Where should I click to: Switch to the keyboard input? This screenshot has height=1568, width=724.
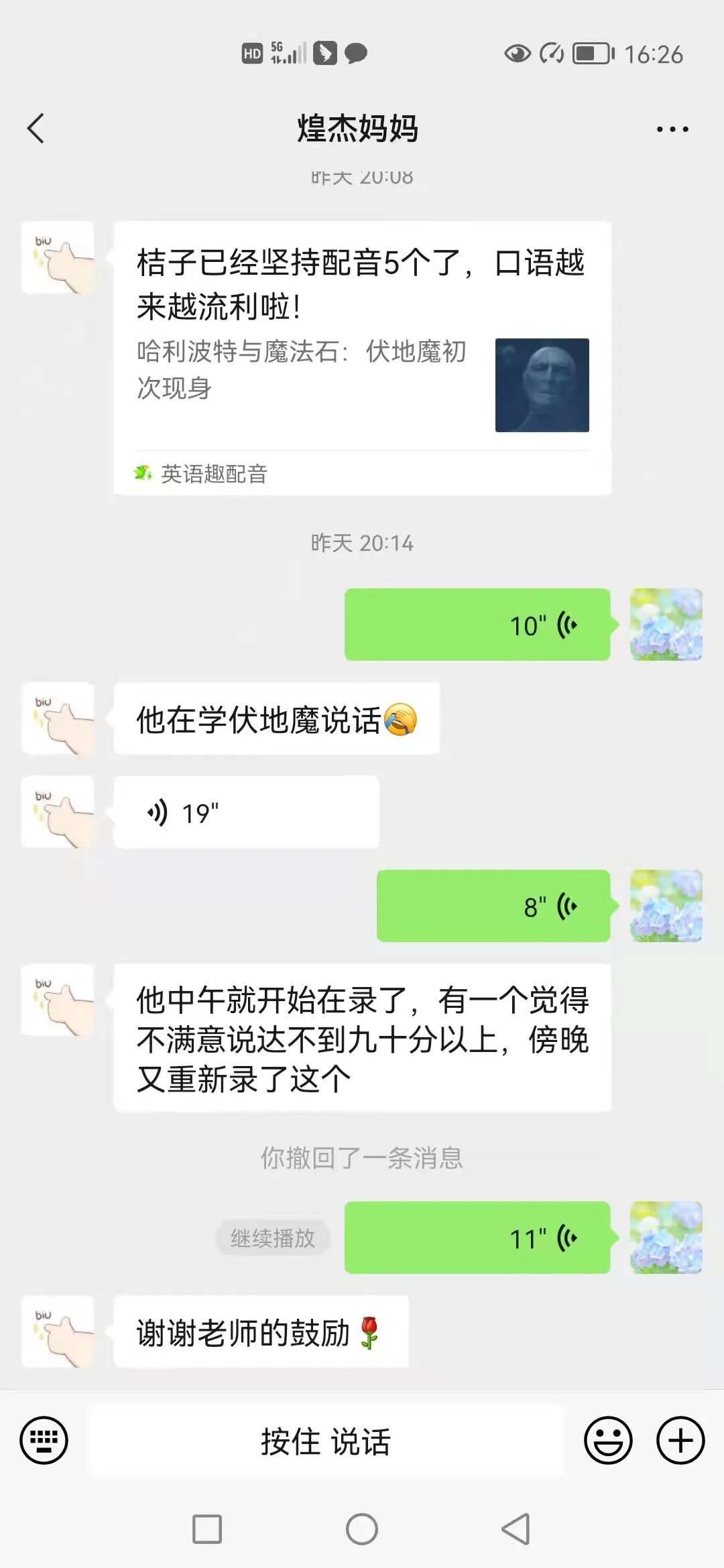click(44, 1440)
